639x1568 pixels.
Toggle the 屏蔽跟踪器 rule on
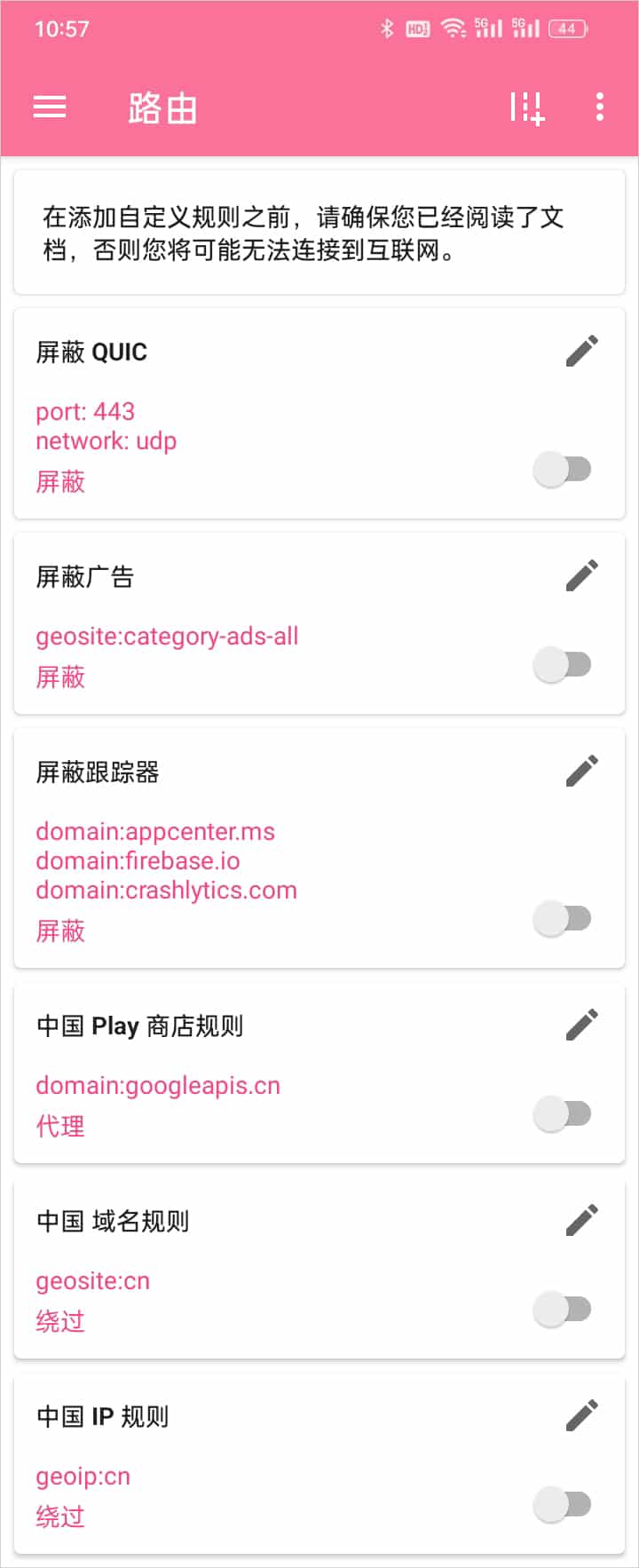click(563, 918)
